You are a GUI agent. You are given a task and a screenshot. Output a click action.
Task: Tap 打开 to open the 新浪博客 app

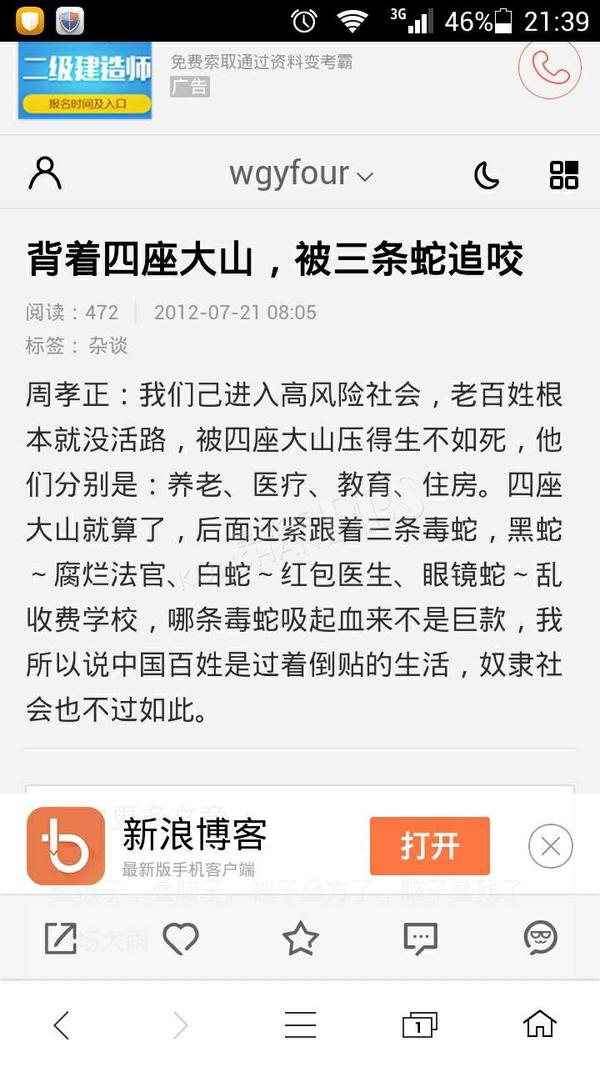tap(430, 846)
